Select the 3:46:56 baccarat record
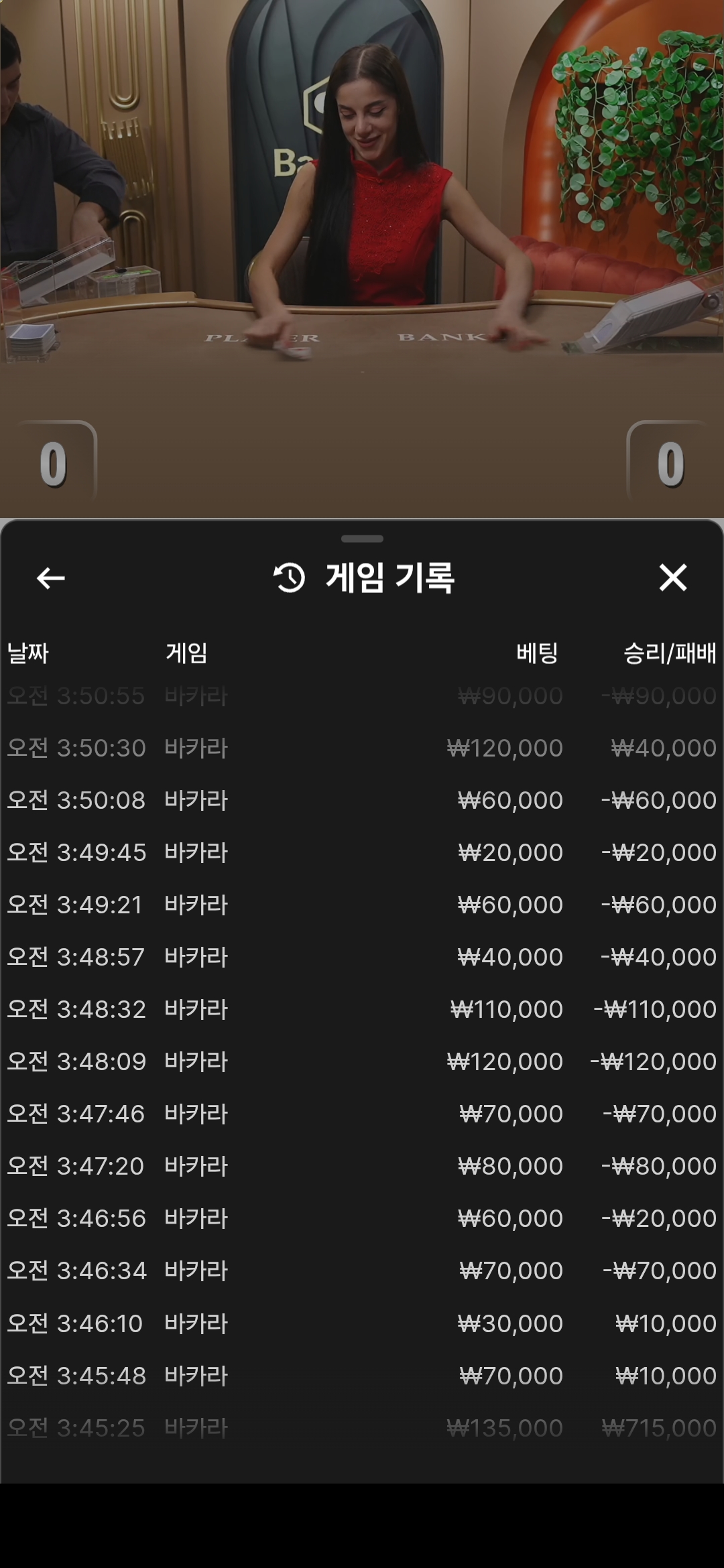The width and height of the screenshot is (724, 1568). point(362,1218)
